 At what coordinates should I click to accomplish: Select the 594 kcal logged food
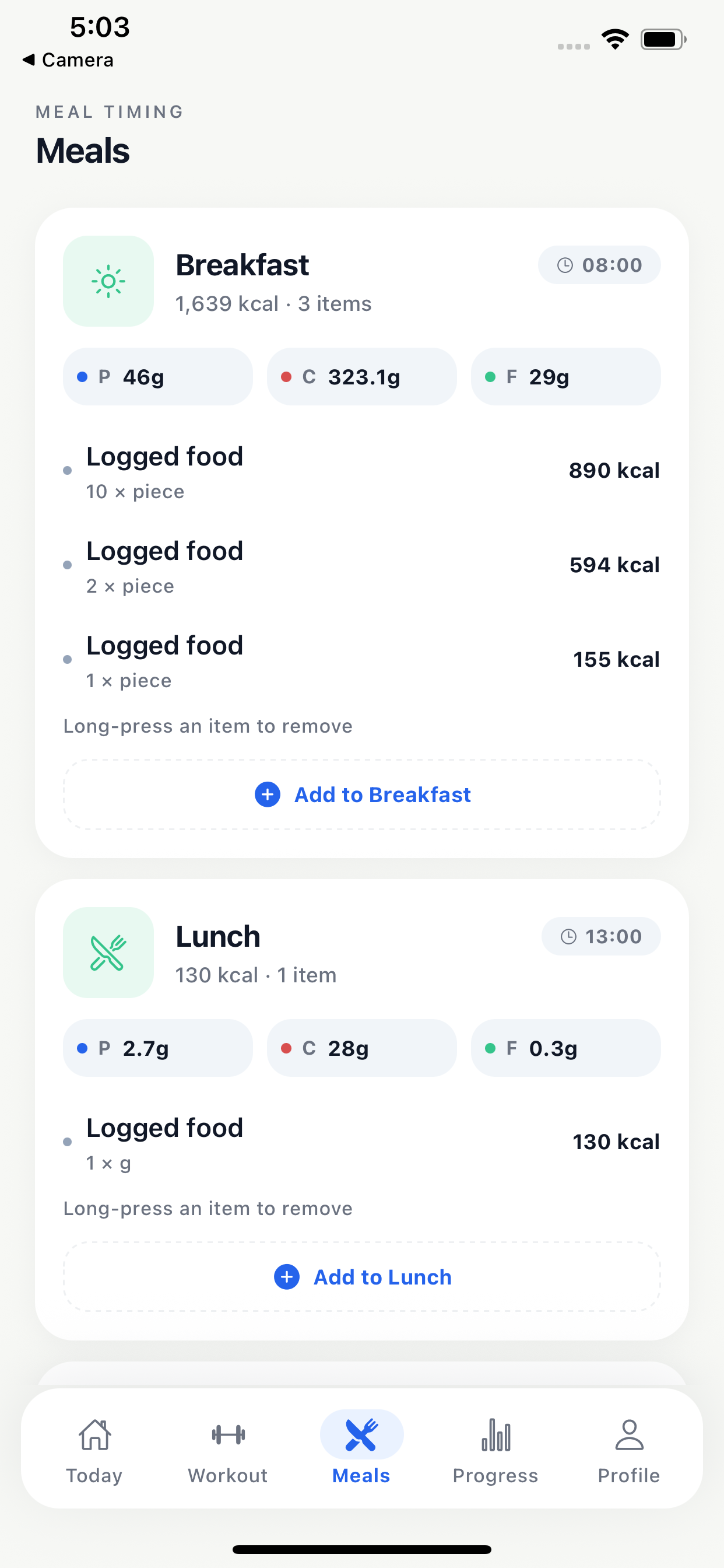click(x=362, y=566)
